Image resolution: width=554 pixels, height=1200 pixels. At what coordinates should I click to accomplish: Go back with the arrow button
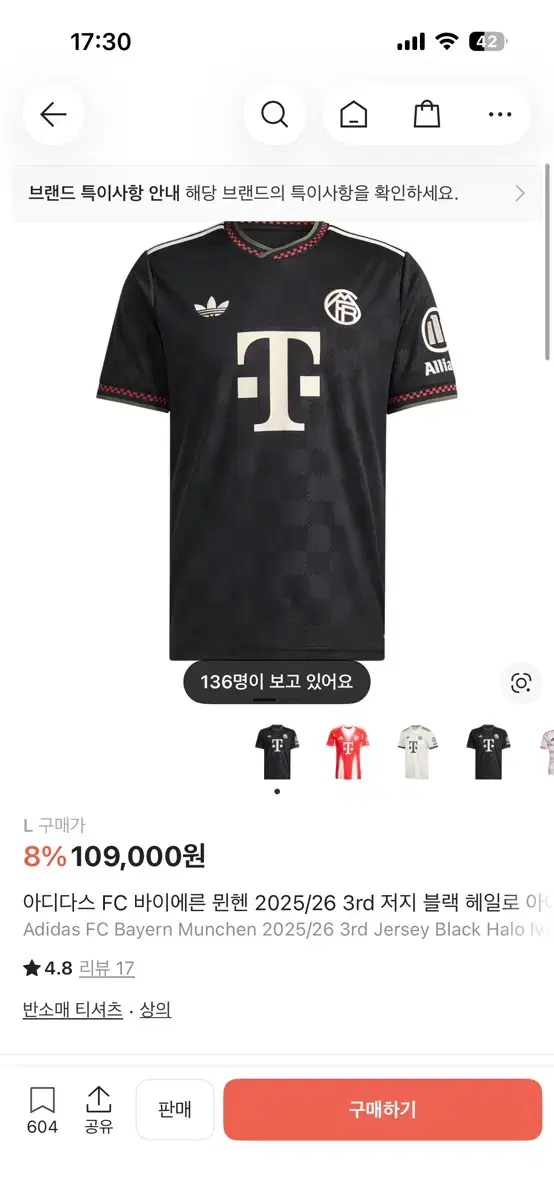click(x=53, y=115)
